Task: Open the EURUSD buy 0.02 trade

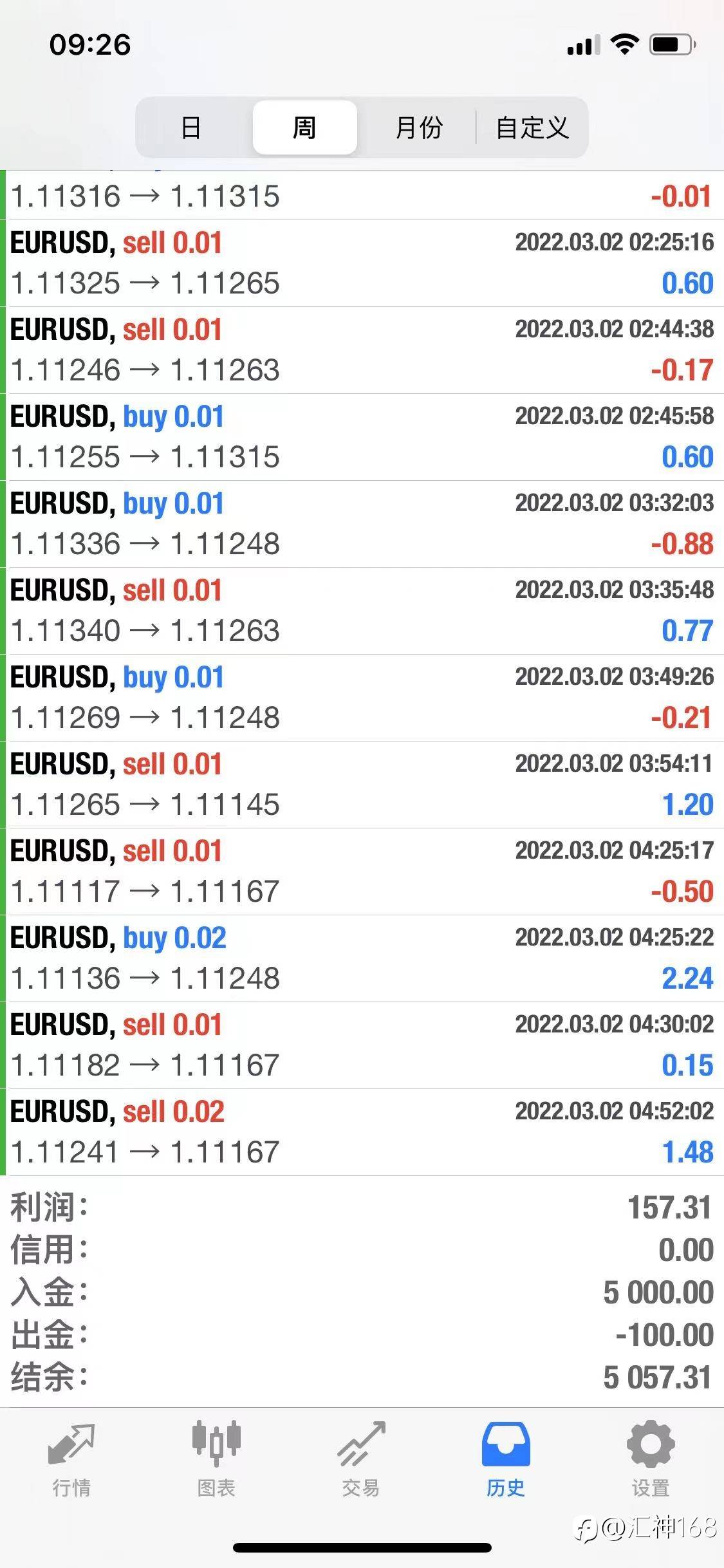Action: (362, 958)
